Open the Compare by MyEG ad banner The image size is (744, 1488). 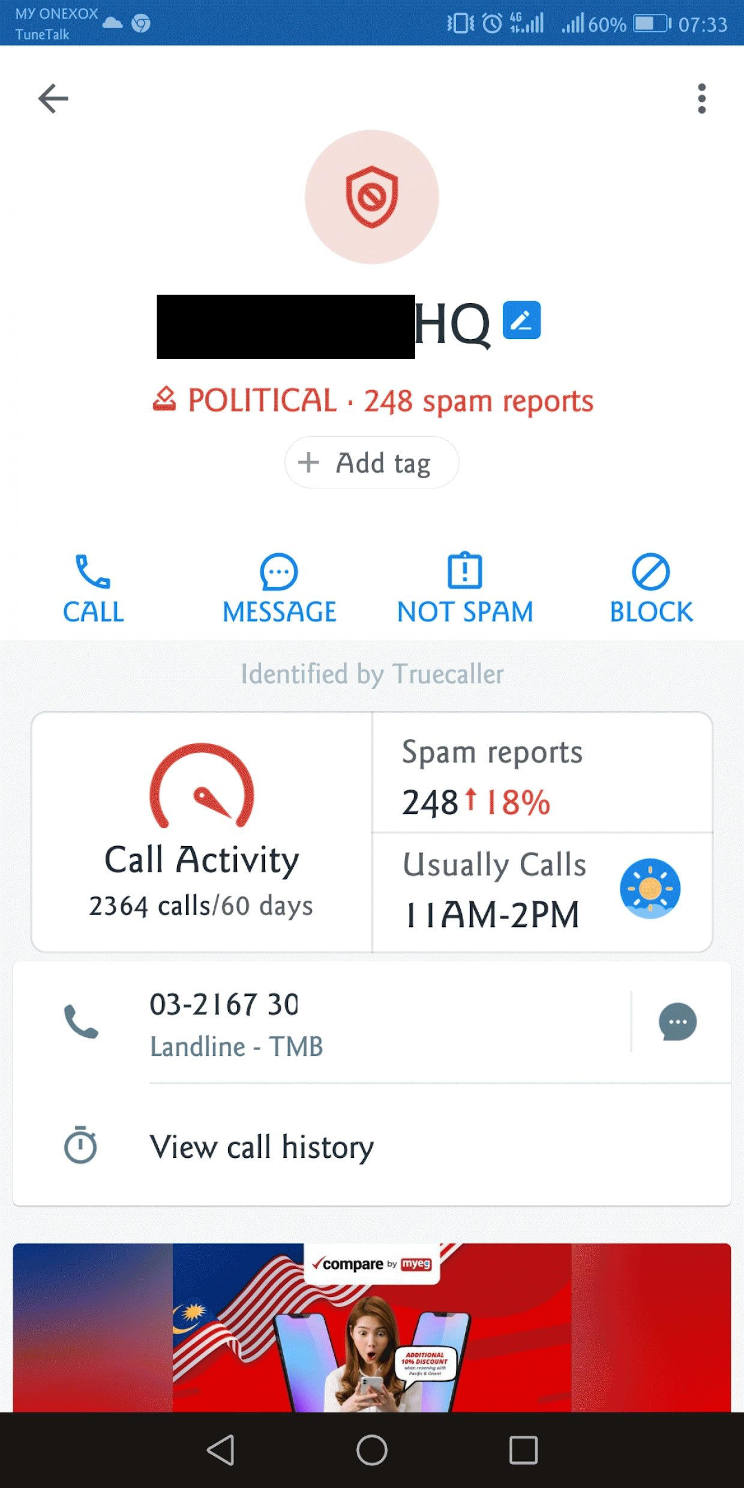point(372,1327)
